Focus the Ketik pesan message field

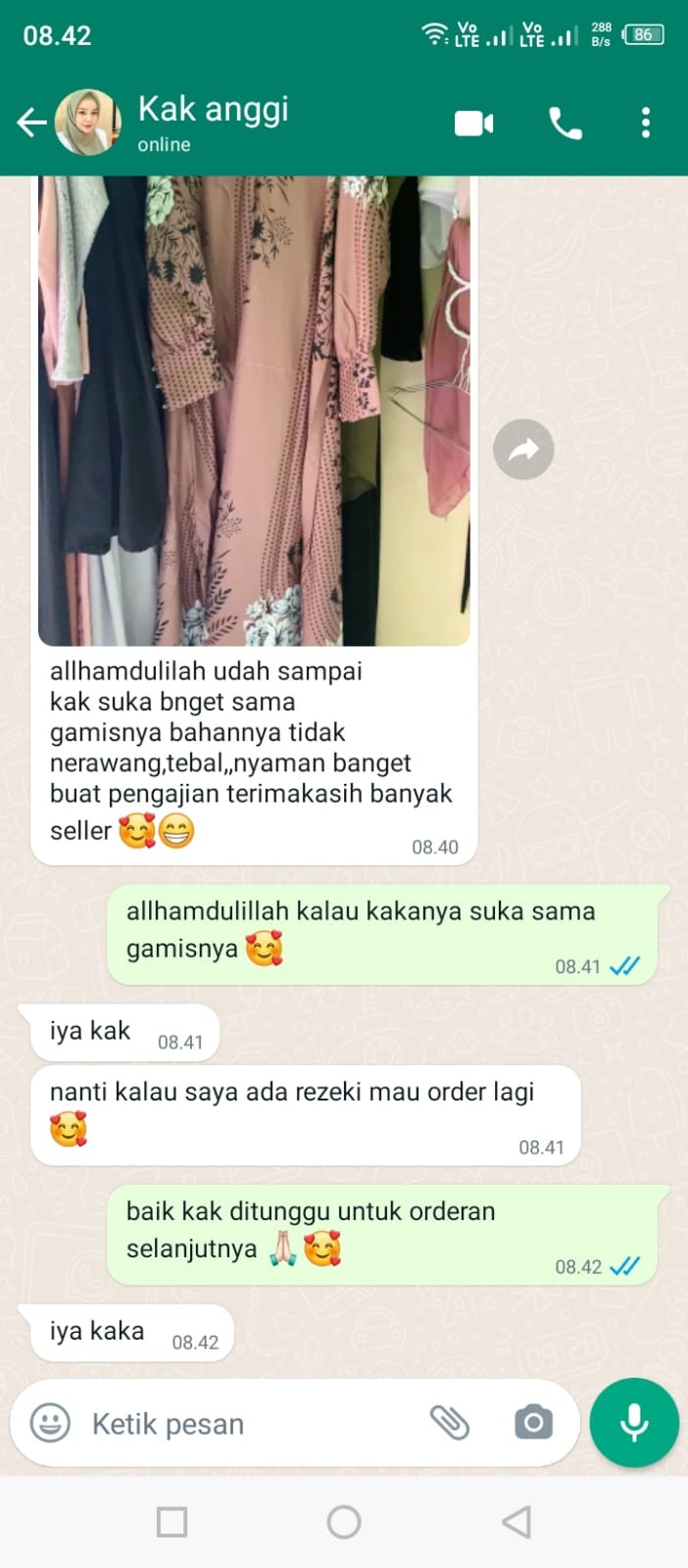pyautogui.click(x=245, y=1424)
